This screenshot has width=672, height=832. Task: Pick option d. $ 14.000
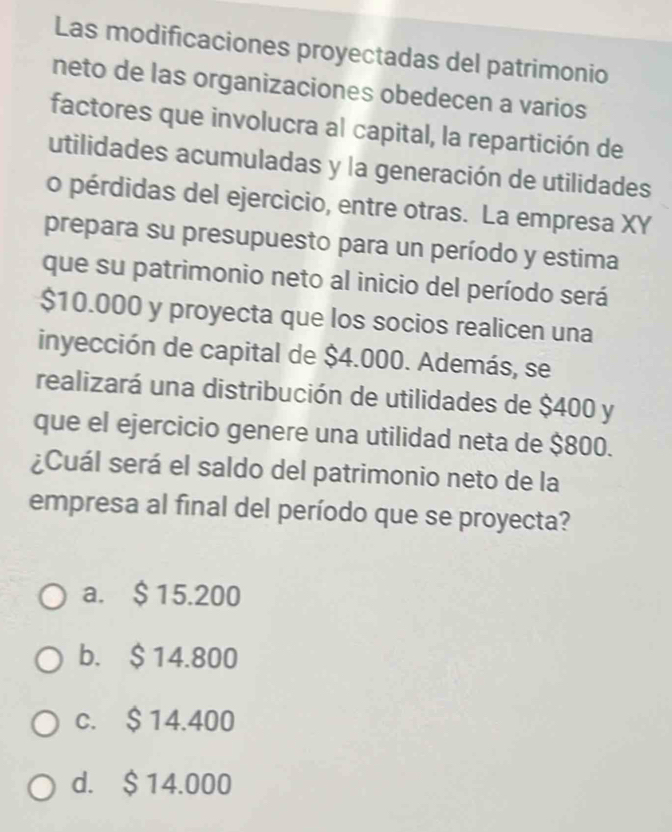[x=44, y=788]
